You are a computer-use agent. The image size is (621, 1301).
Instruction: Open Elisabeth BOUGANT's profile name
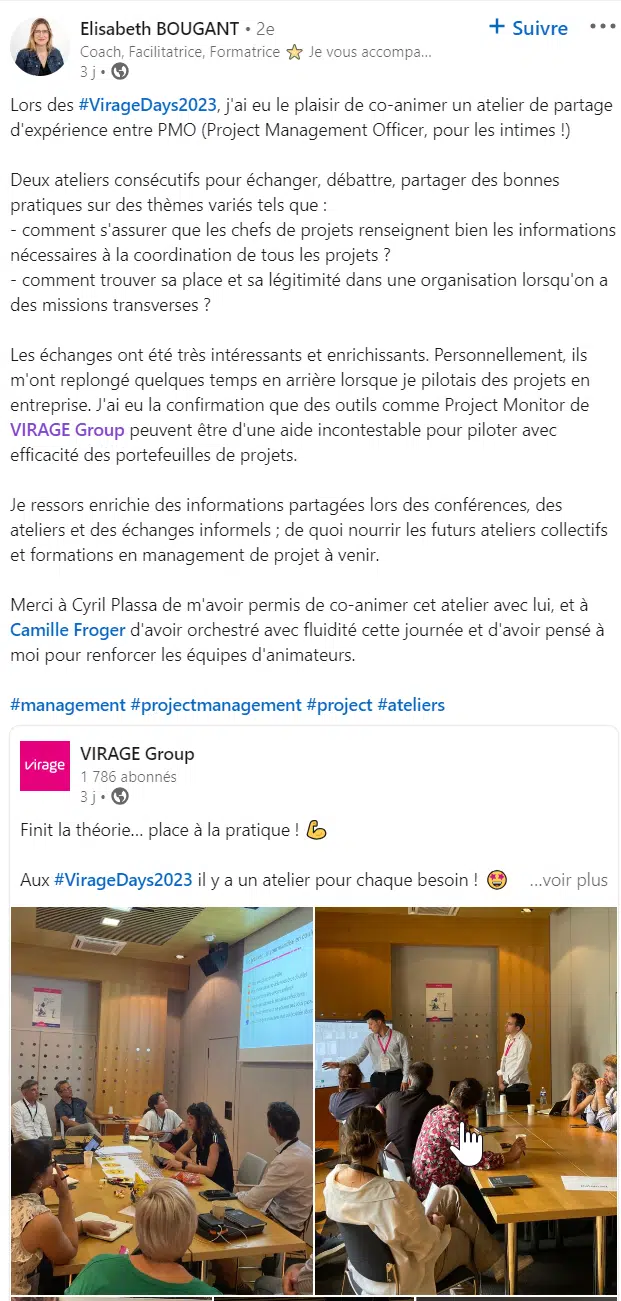pyautogui.click(x=159, y=29)
